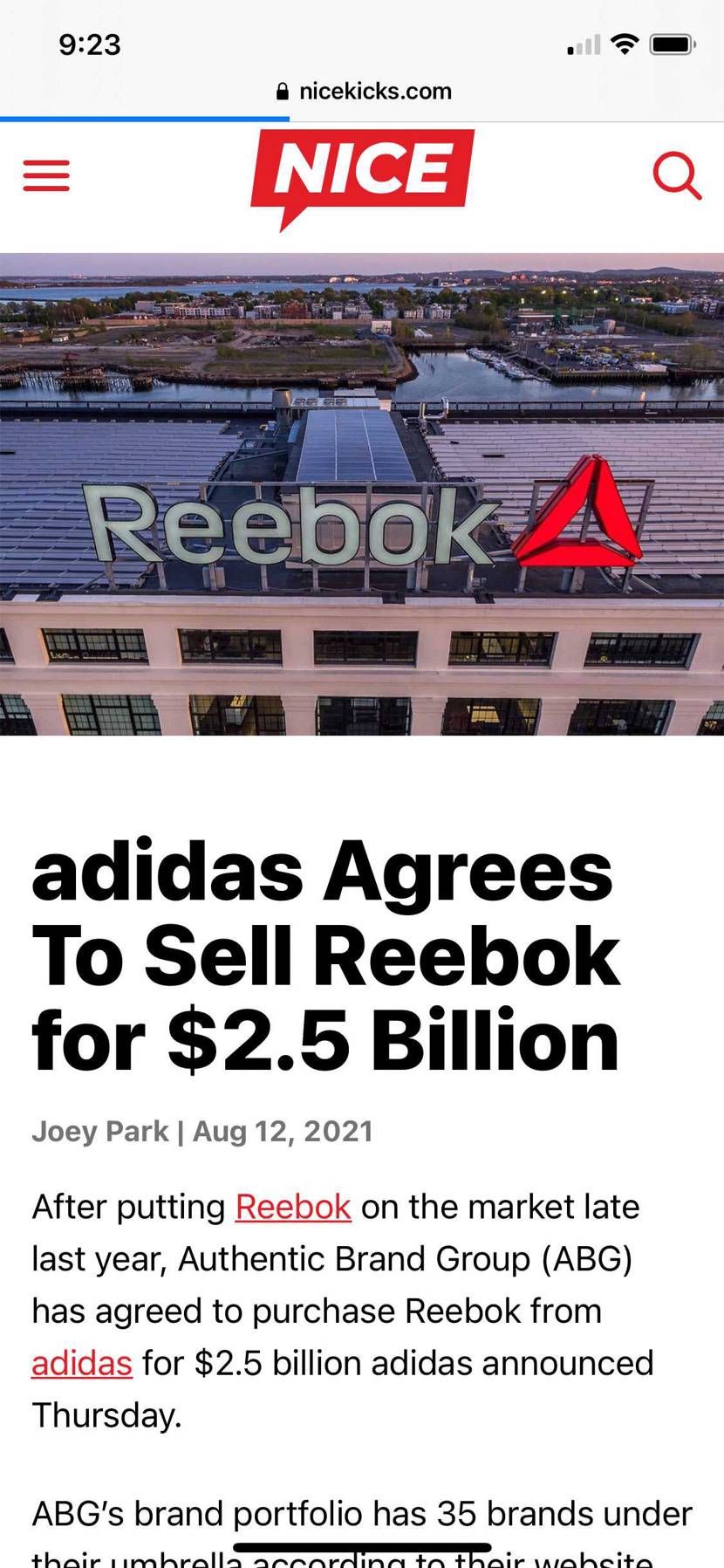Tap the Nice Kicks logo
724x1568 pixels.
click(x=362, y=179)
